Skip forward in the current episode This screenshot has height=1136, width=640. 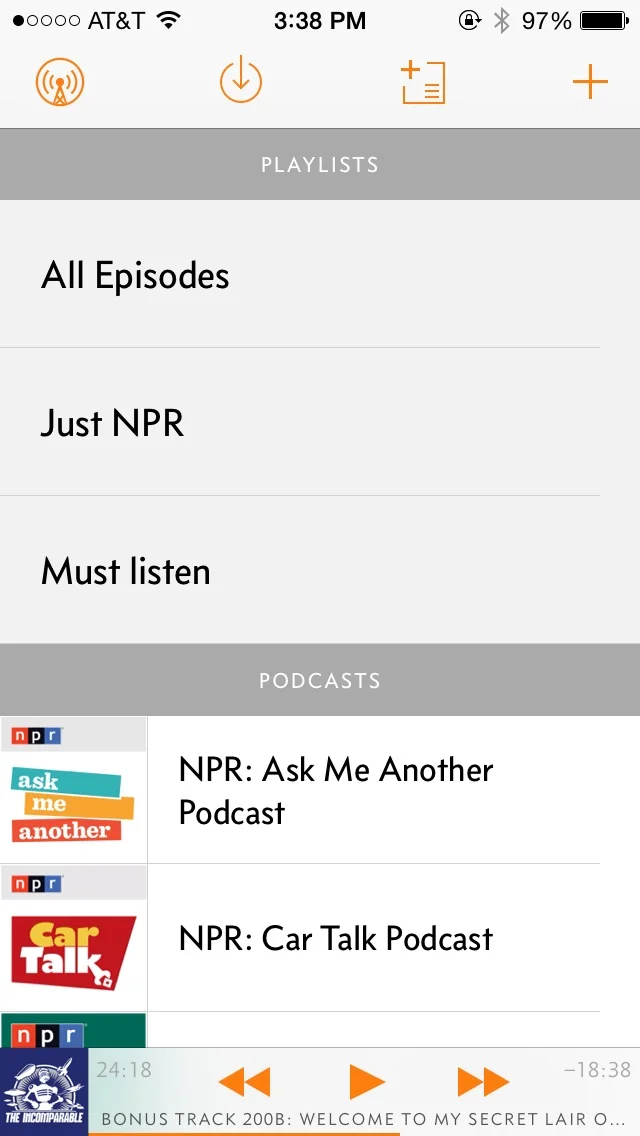pyautogui.click(x=483, y=1081)
